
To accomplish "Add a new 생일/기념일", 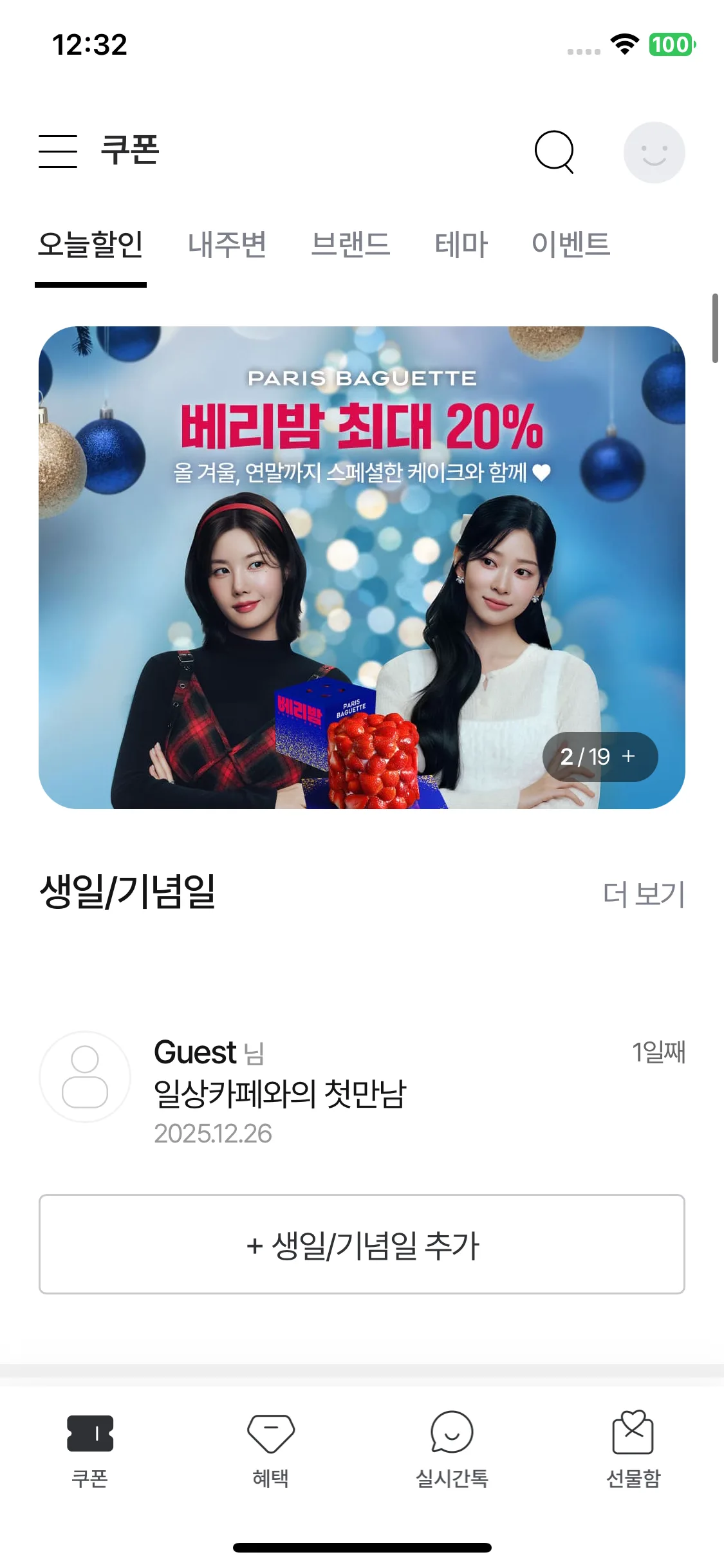I will coord(362,1244).
